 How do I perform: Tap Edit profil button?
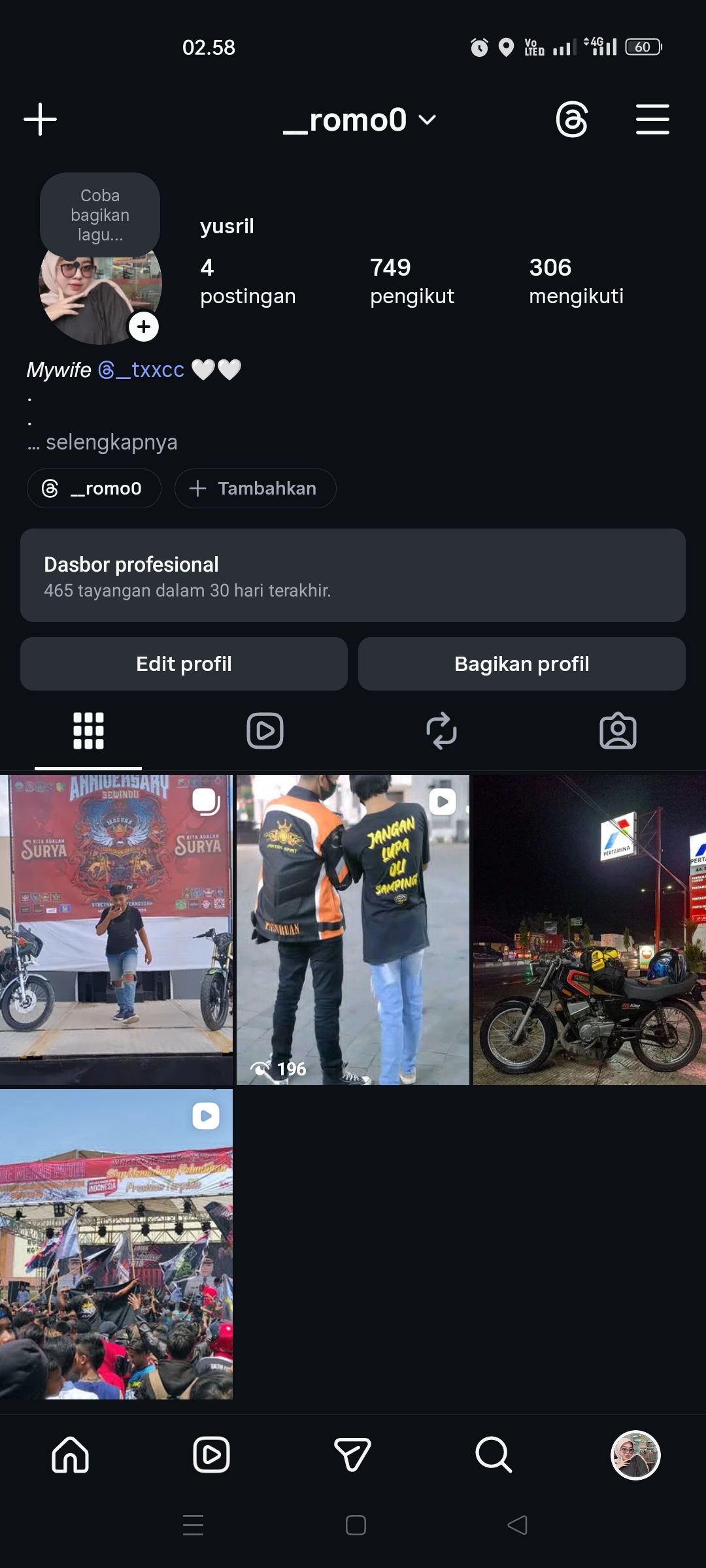tap(184, 664)
